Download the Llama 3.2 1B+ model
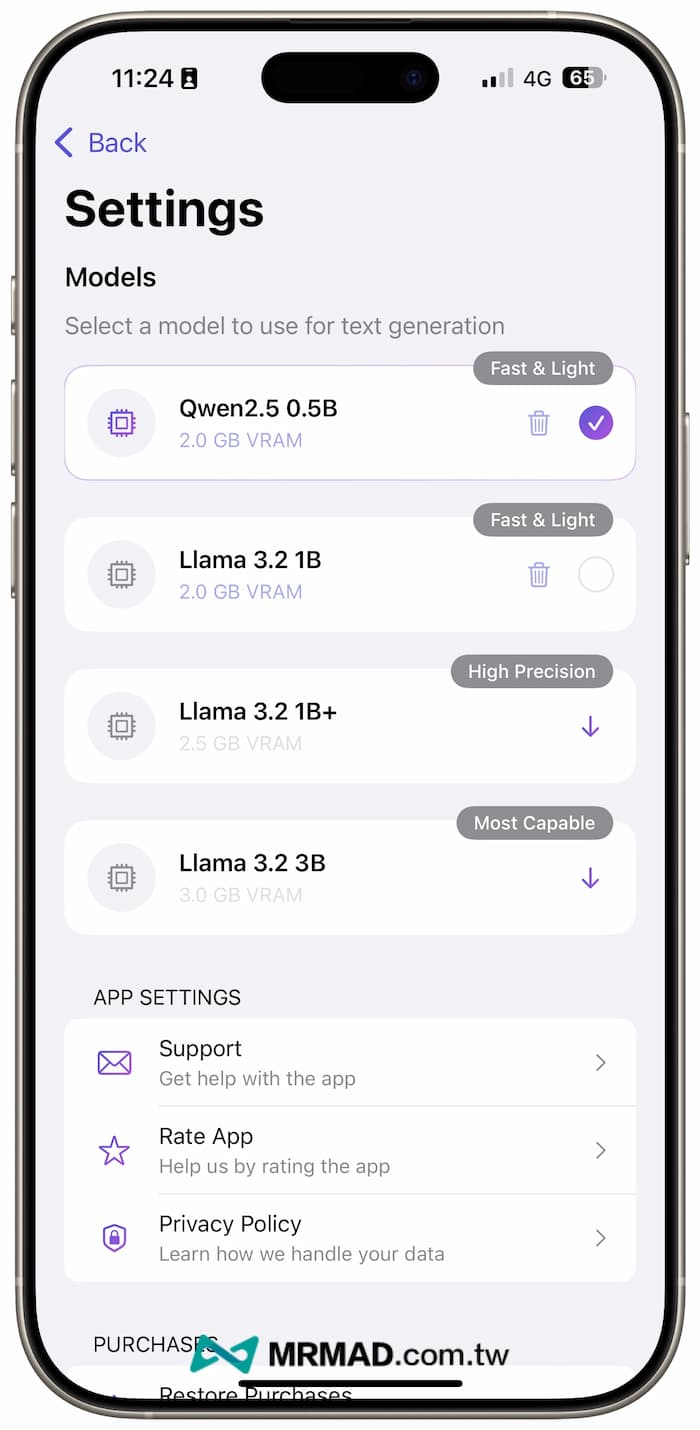 (590, 727)
